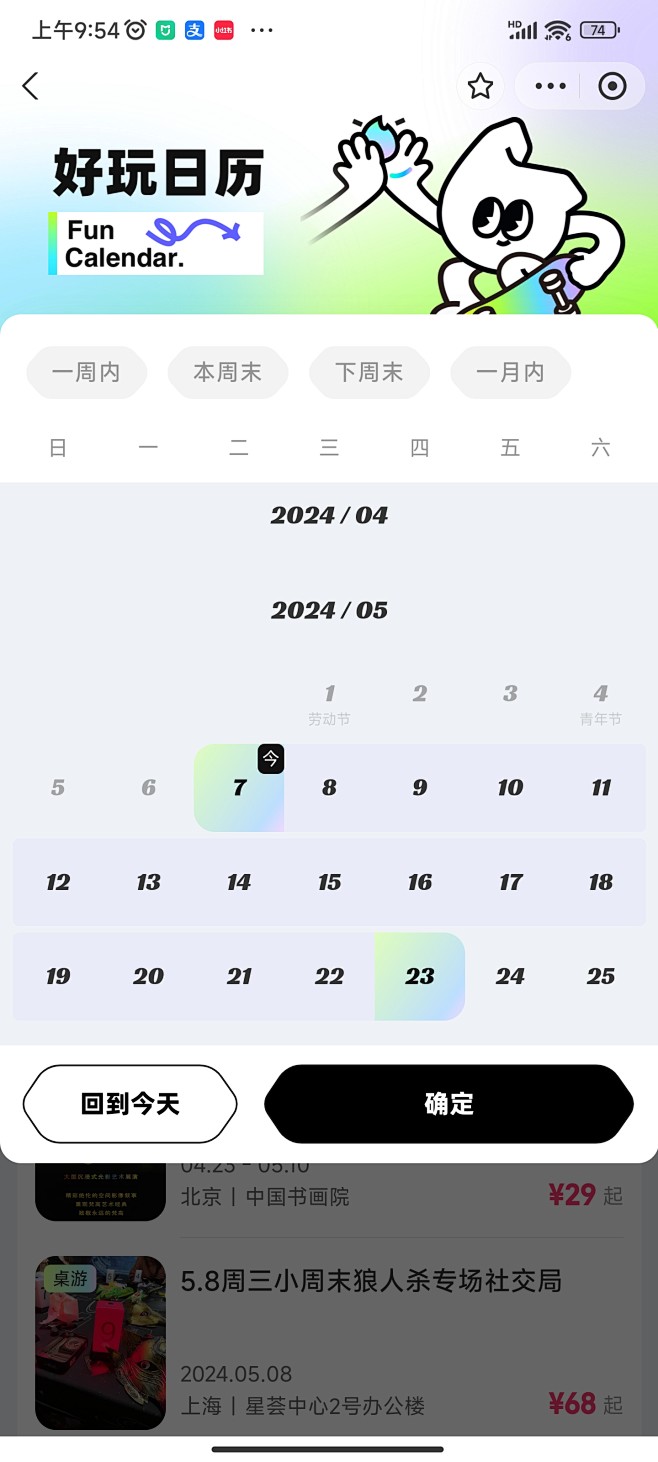The image size is (658, 1462).
Task: Choose the 本周末 chip
Action: click(228, 373)
